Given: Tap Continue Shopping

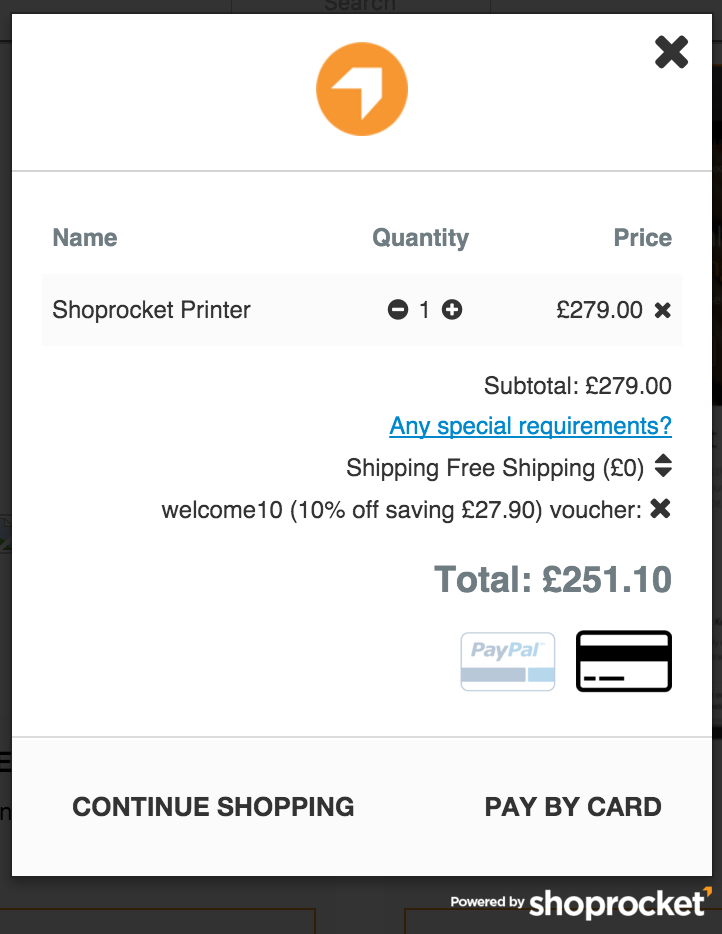Looking at the screenshot, I should tap(213, 807).
